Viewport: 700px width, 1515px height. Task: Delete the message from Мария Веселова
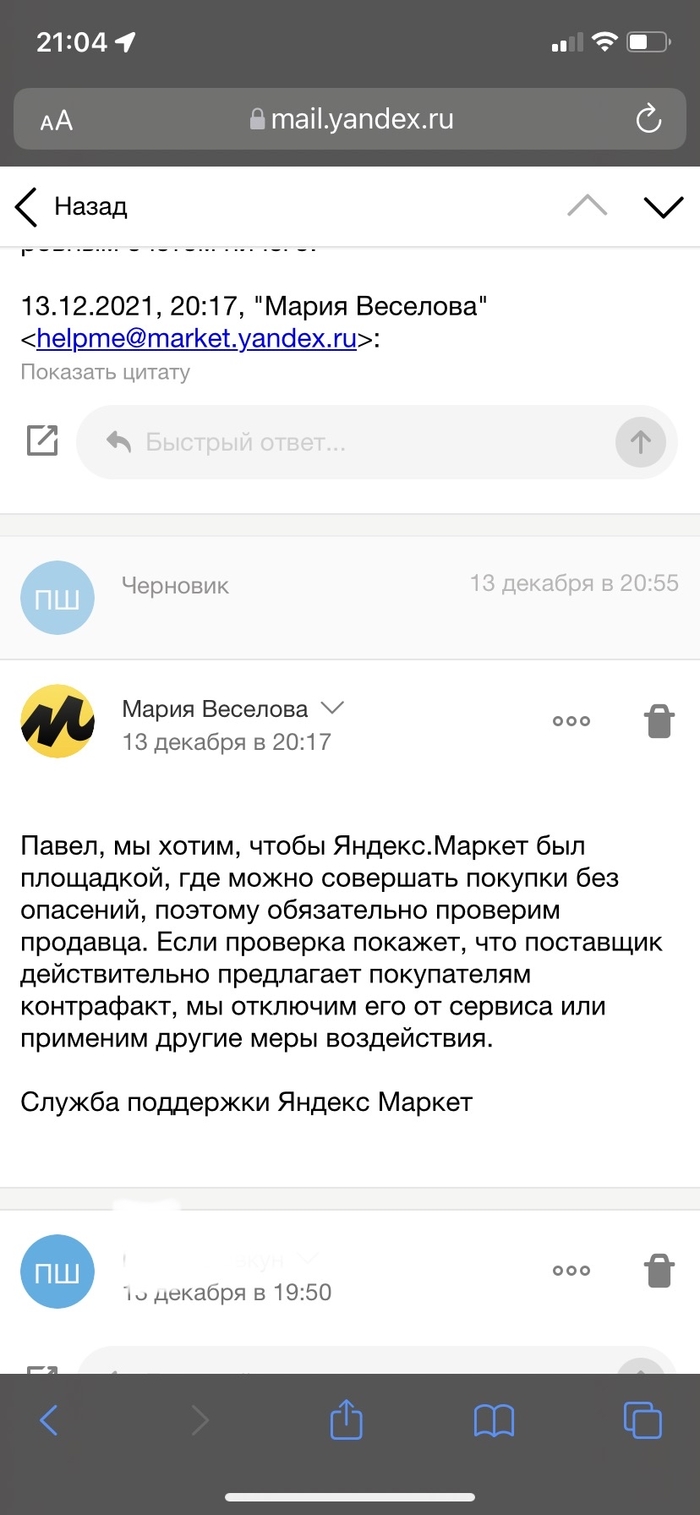(x=659, y=721)
